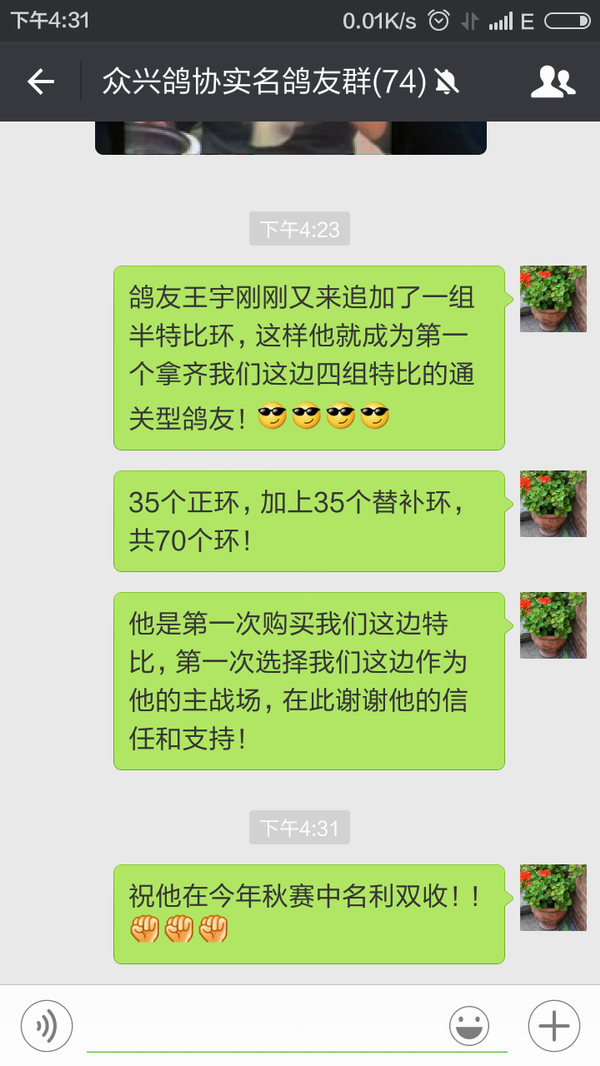Viewport: 600px width, 1066px height.
Task: Open the plus attachment menu
Action: [x=553, y=1026]
